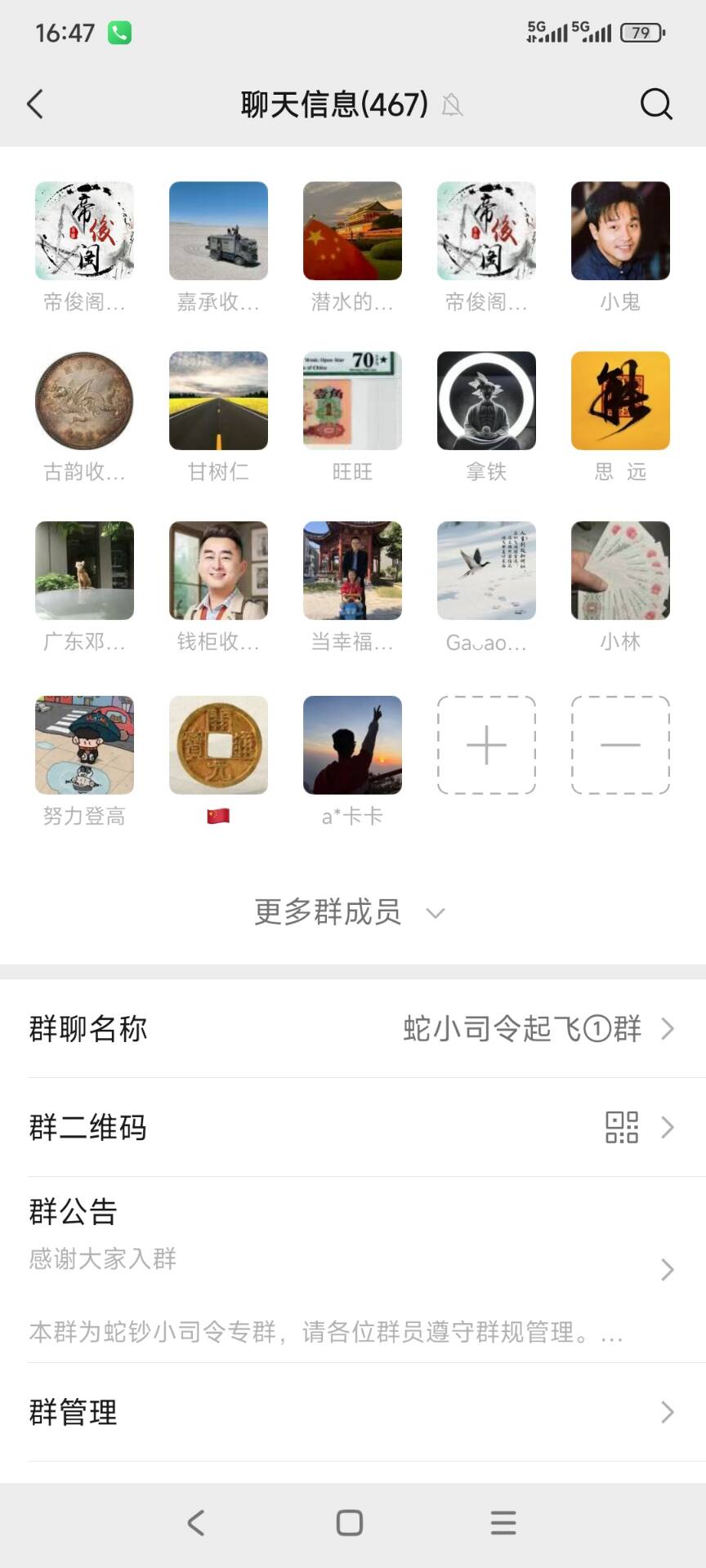706x1568 pixels.
Task: Open member 潜水的…'s profile
Action: 352,231
